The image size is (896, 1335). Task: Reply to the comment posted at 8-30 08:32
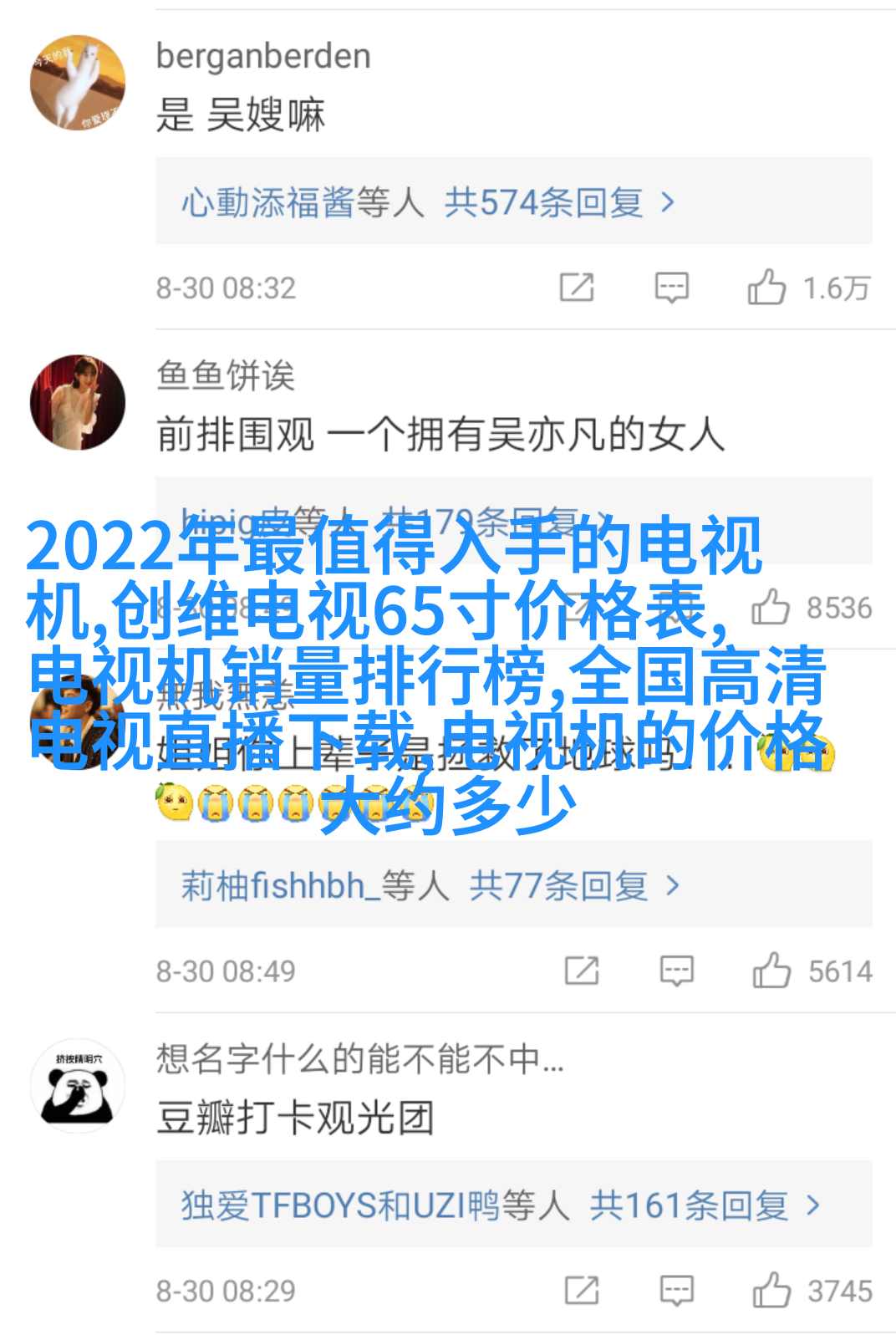click(671, 288)
